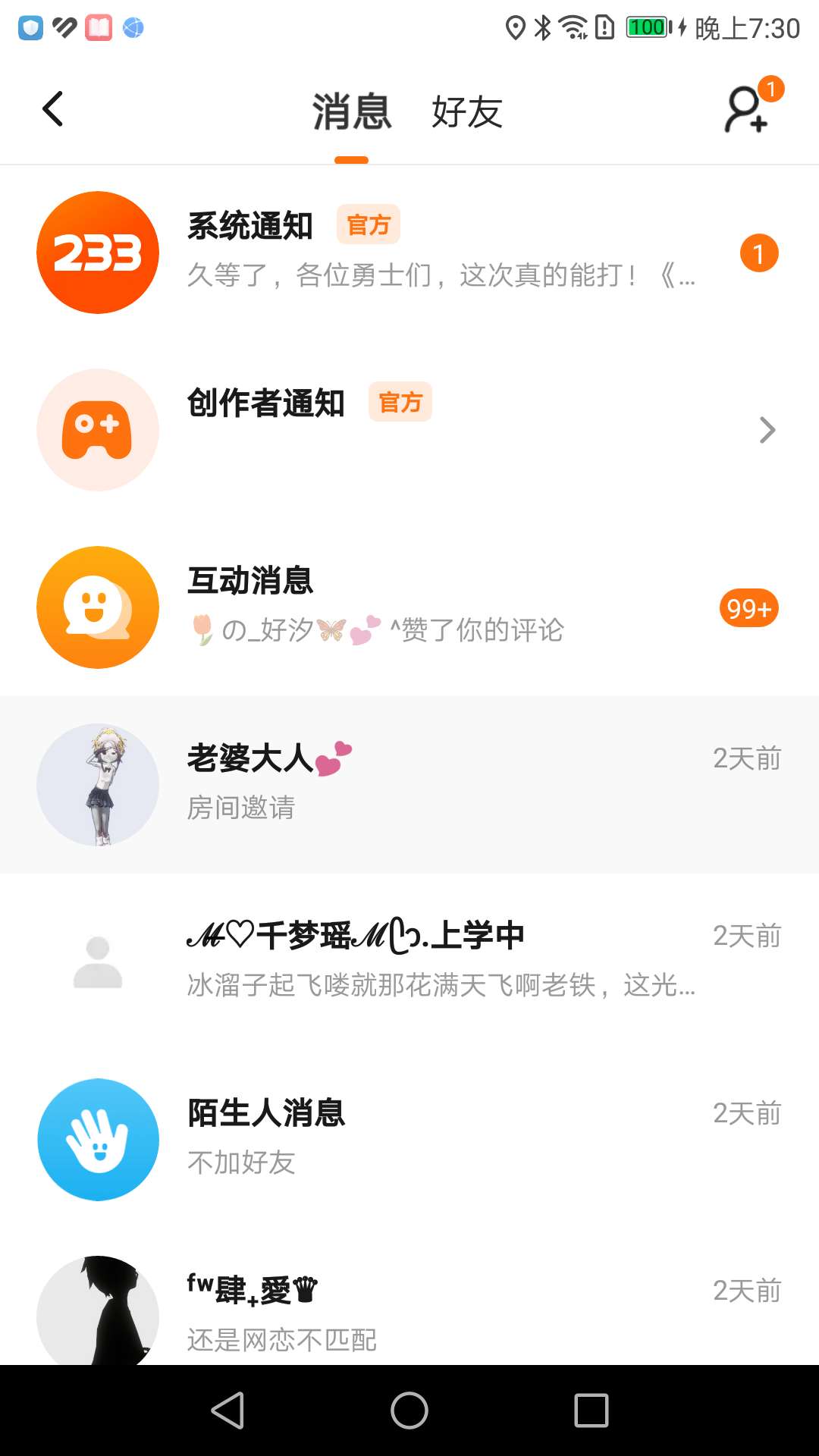This screenshot has height=1456, width=819.
Task: Open 创作者通知 notifications
Action: 409,430
